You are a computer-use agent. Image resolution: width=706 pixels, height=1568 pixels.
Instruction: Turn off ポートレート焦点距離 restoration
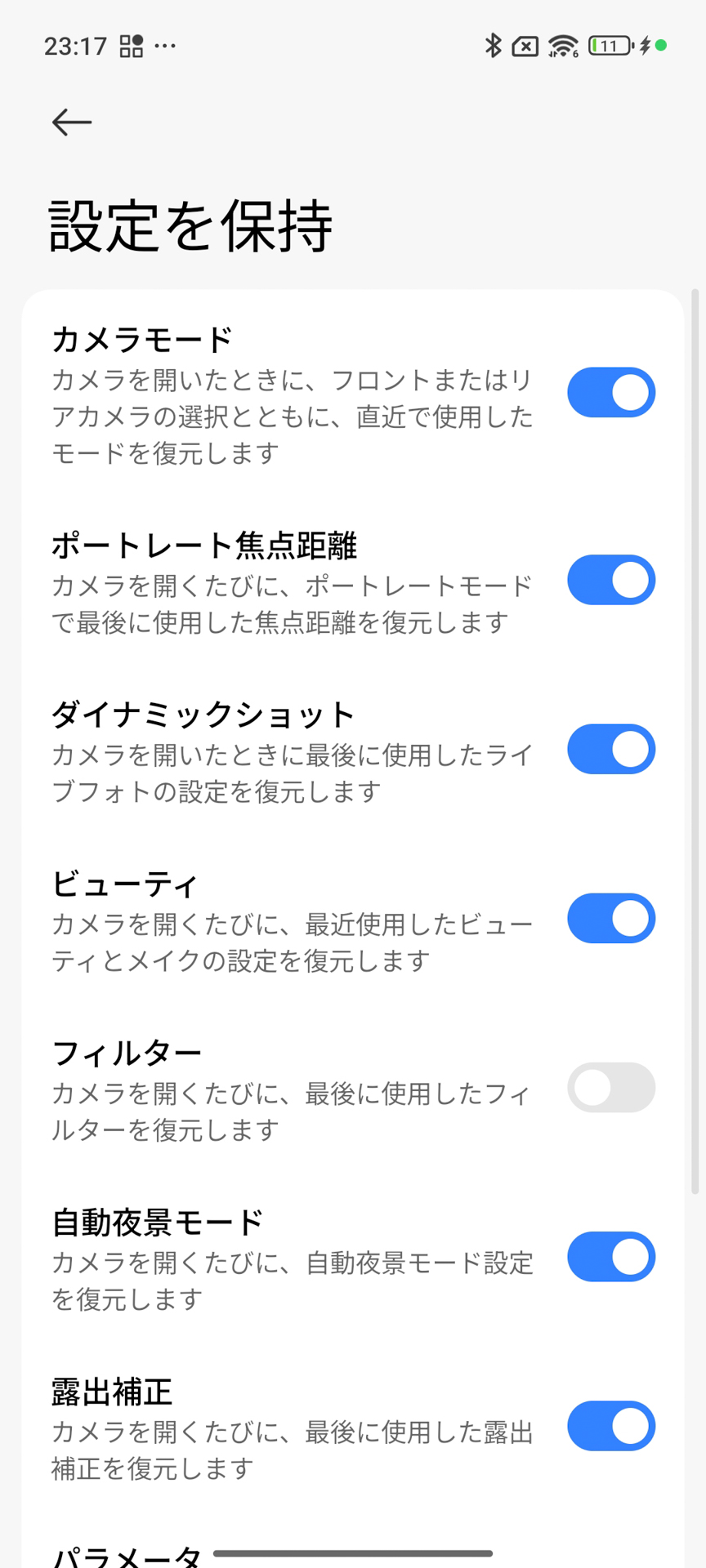click(610, 581)
